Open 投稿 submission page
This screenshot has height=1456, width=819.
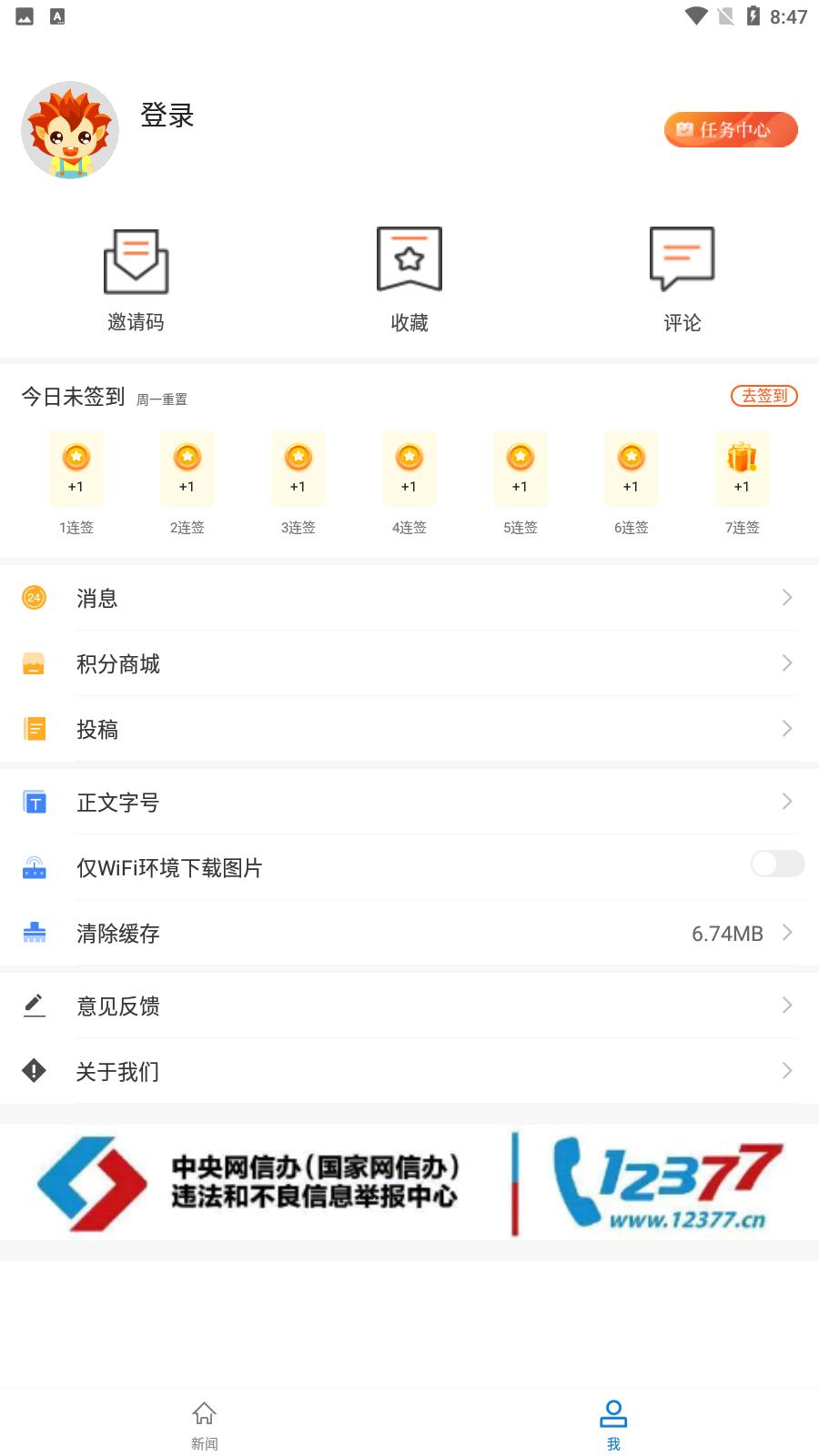409,729
